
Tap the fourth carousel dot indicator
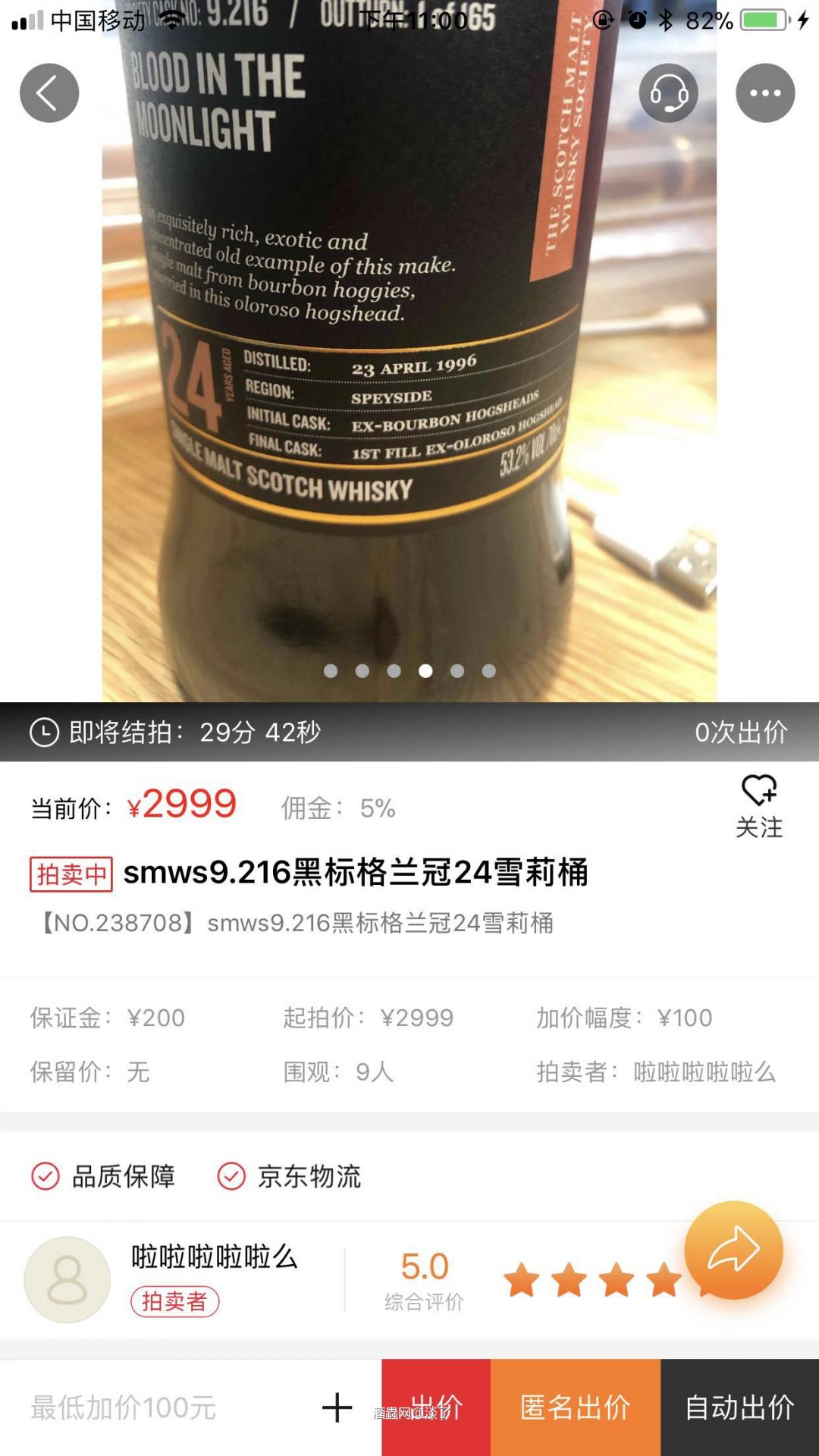[x=425, y=671]
